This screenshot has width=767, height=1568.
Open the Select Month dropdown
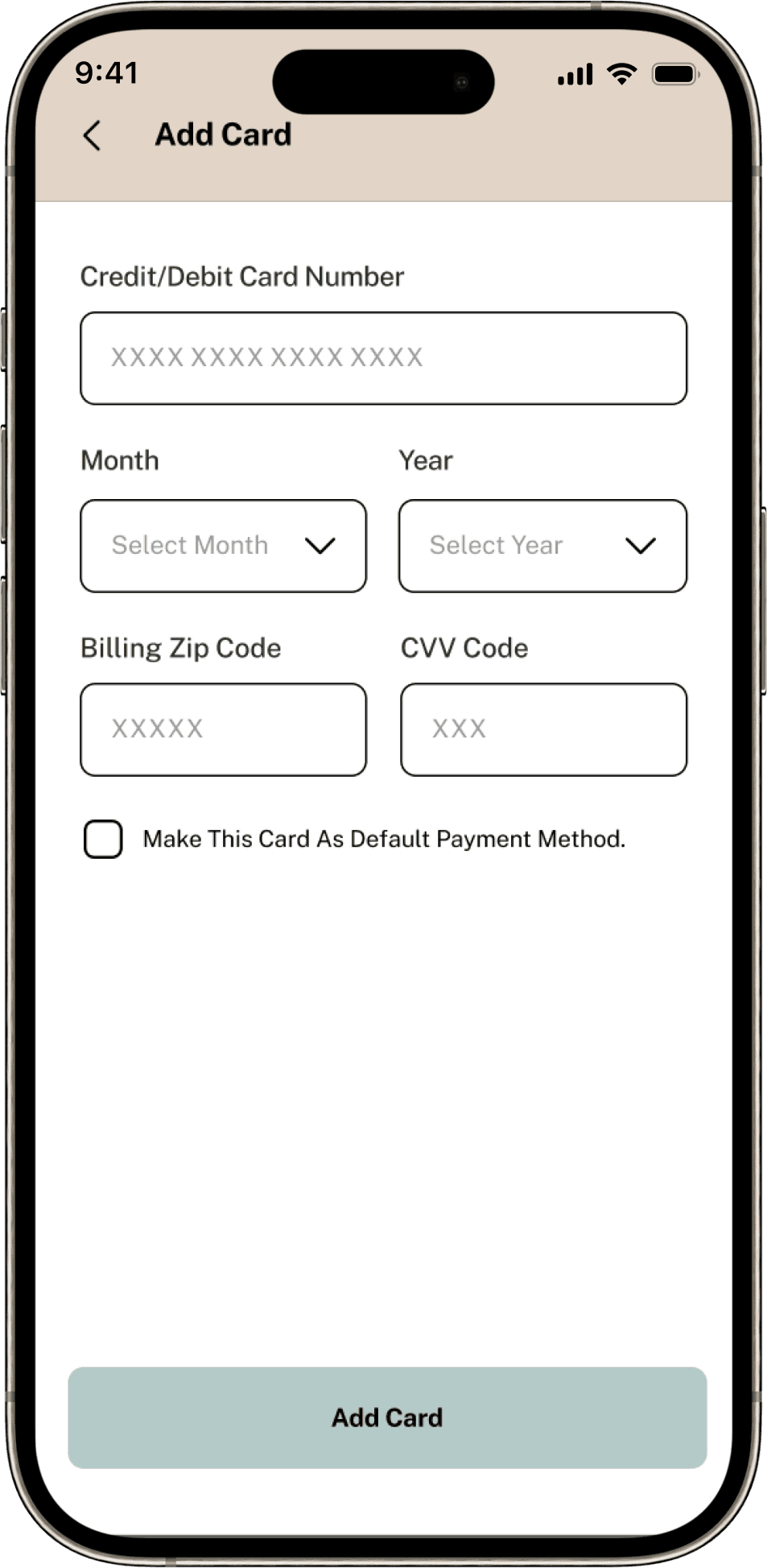[x=223, y=546]
